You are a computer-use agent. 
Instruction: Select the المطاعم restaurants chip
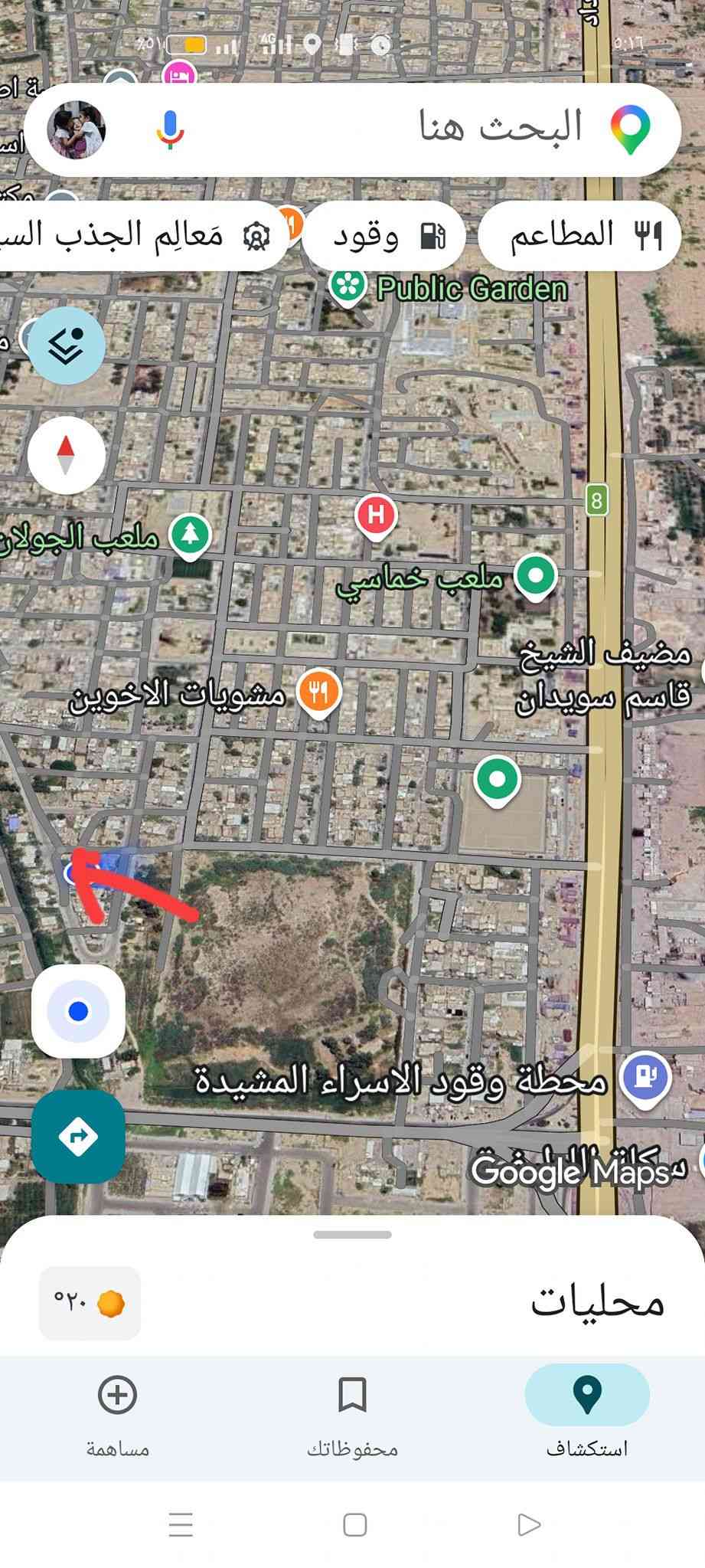click(579, 235)
